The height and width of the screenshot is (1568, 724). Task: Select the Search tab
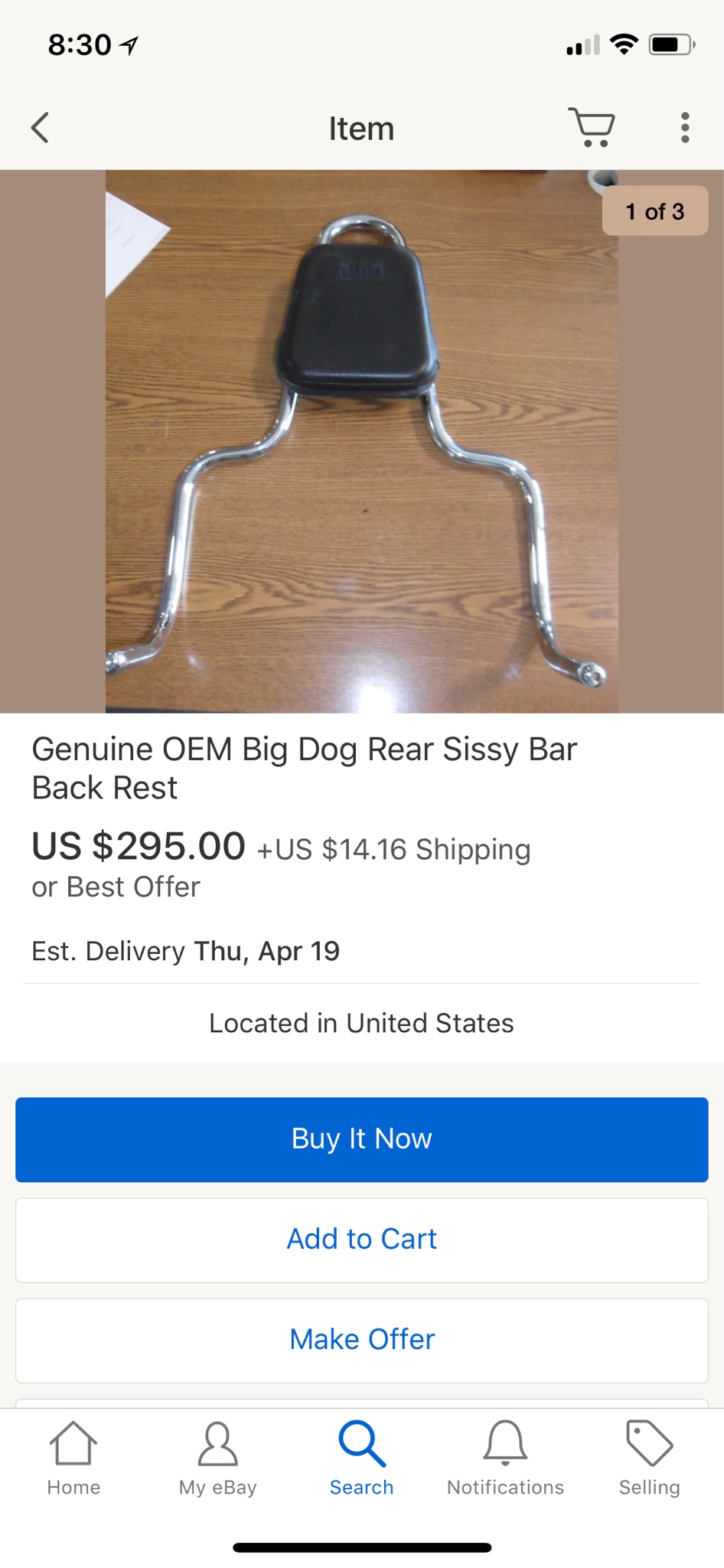pyautogui.click(x=361, y=1458)
